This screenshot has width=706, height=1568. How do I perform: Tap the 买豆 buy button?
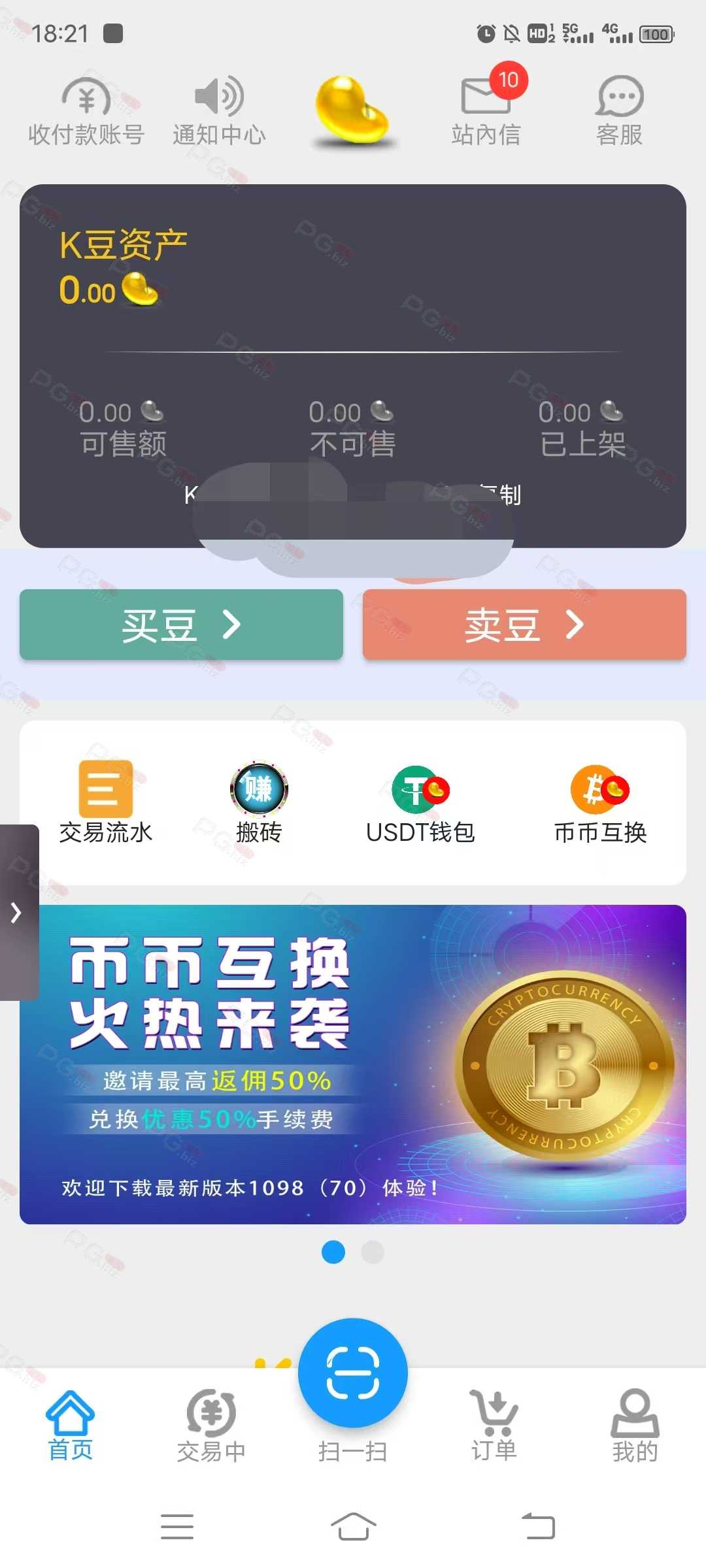pyautogui.click(x=181, y=625)
